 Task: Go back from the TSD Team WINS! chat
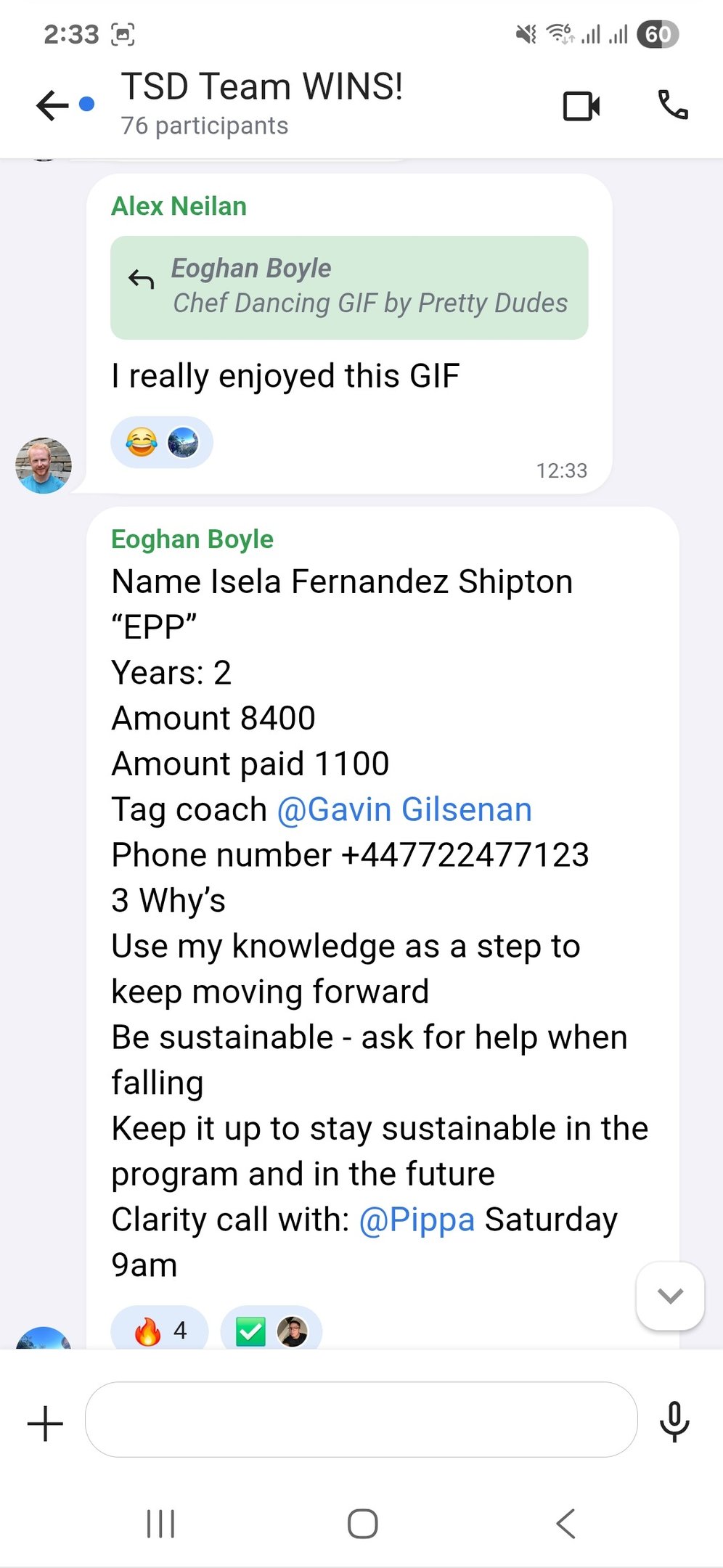52,105
